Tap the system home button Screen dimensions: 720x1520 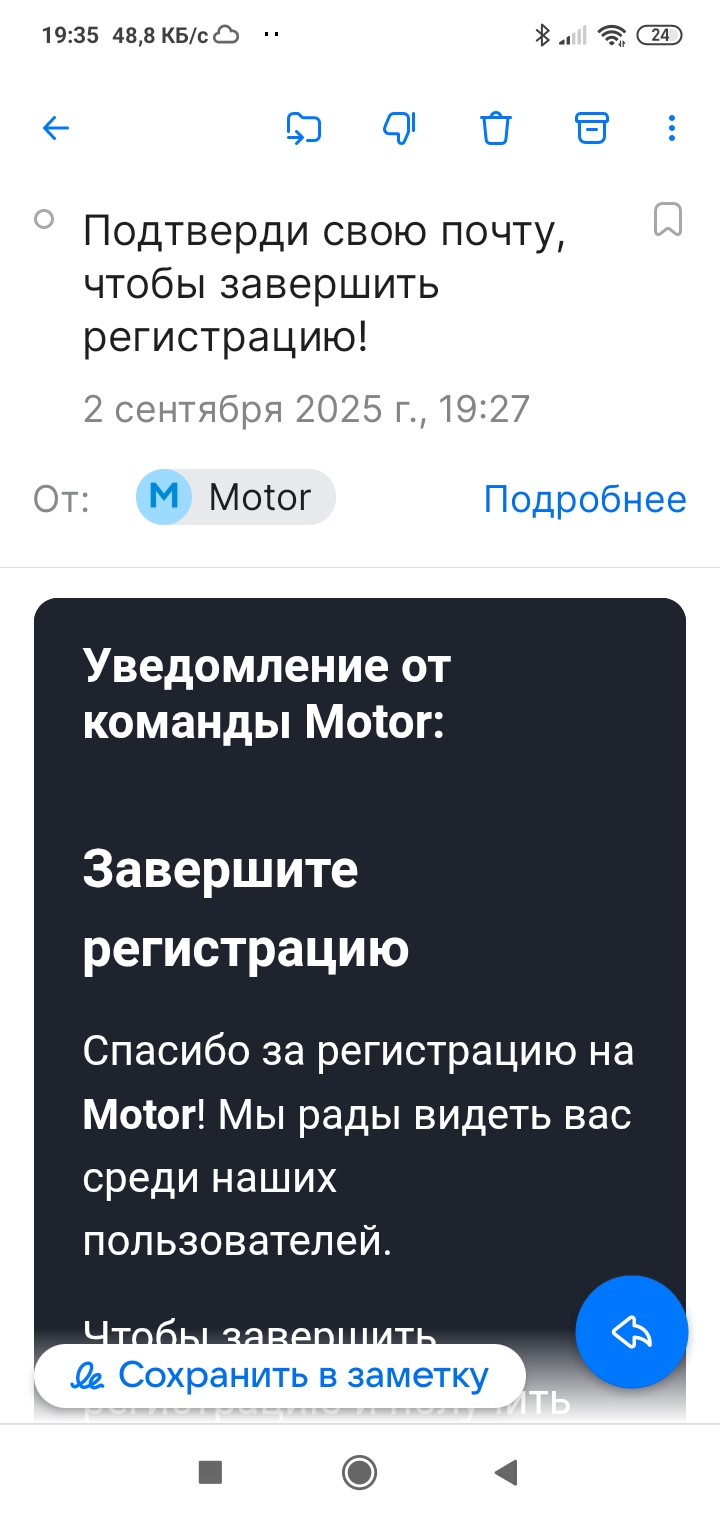(359, 1471)
